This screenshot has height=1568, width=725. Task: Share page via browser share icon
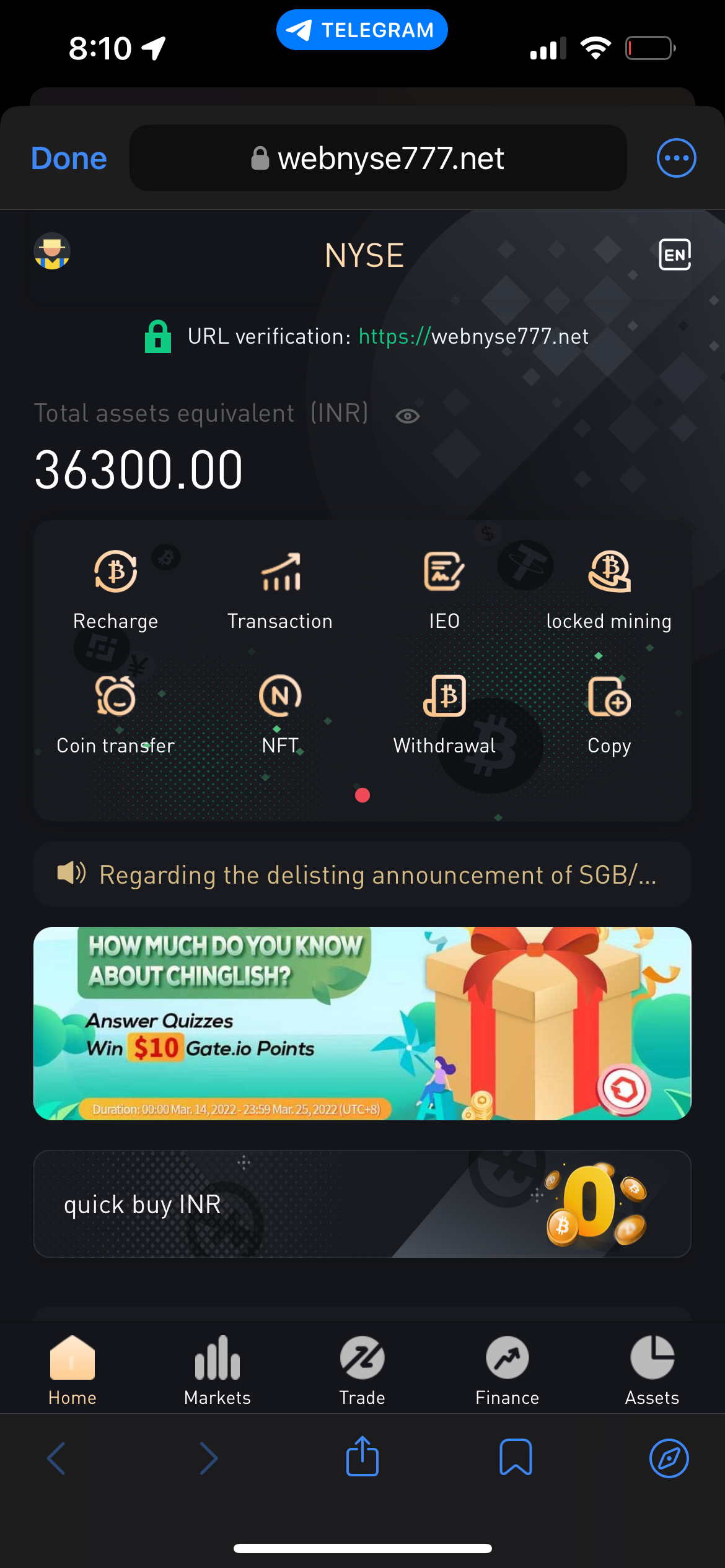point(362,1458)
